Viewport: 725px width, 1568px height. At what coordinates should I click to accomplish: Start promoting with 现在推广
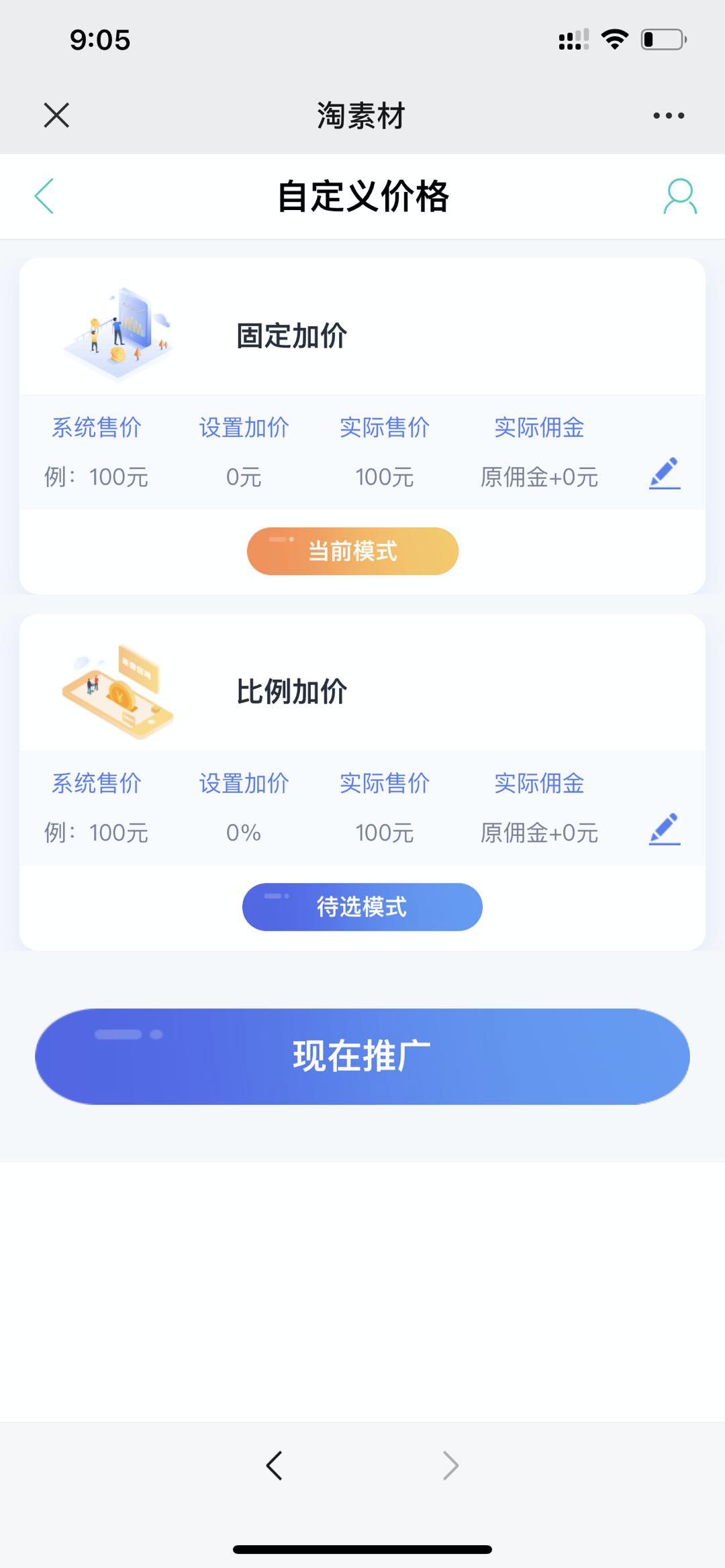pos(362,1056)
